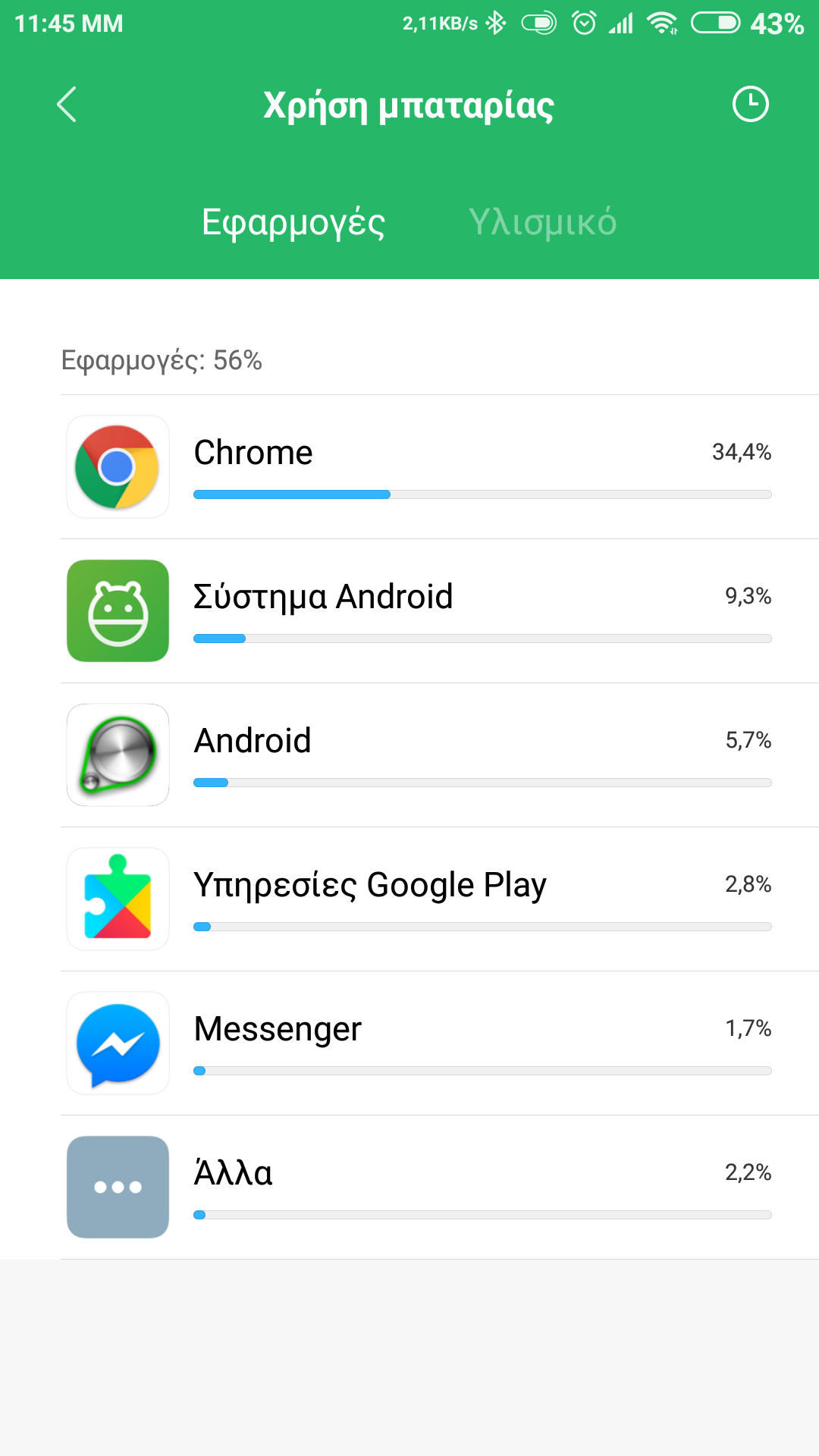Open the battery history clock icon
The height and width of the screenshot is (1456, 819).
(x=750, y=105)
